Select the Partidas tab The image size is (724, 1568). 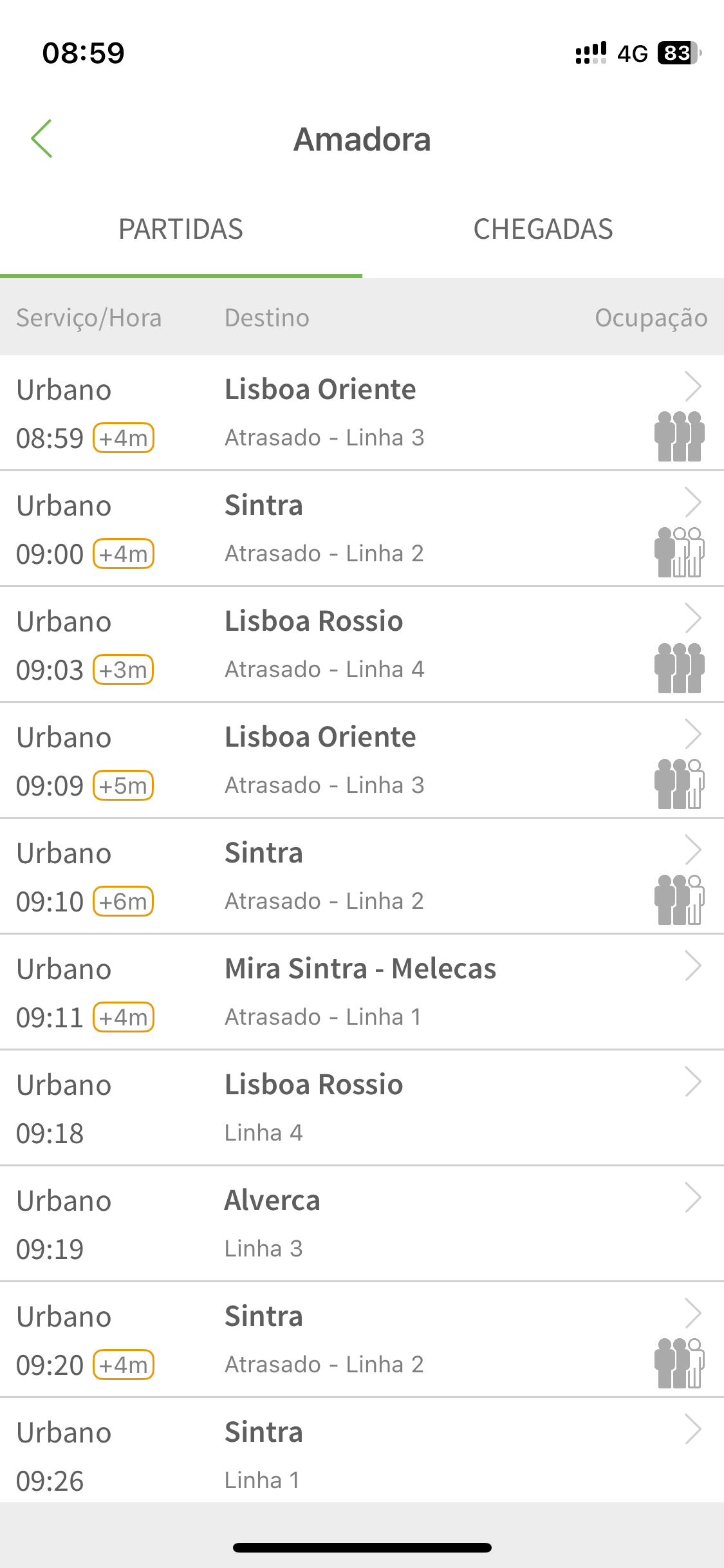181,229
